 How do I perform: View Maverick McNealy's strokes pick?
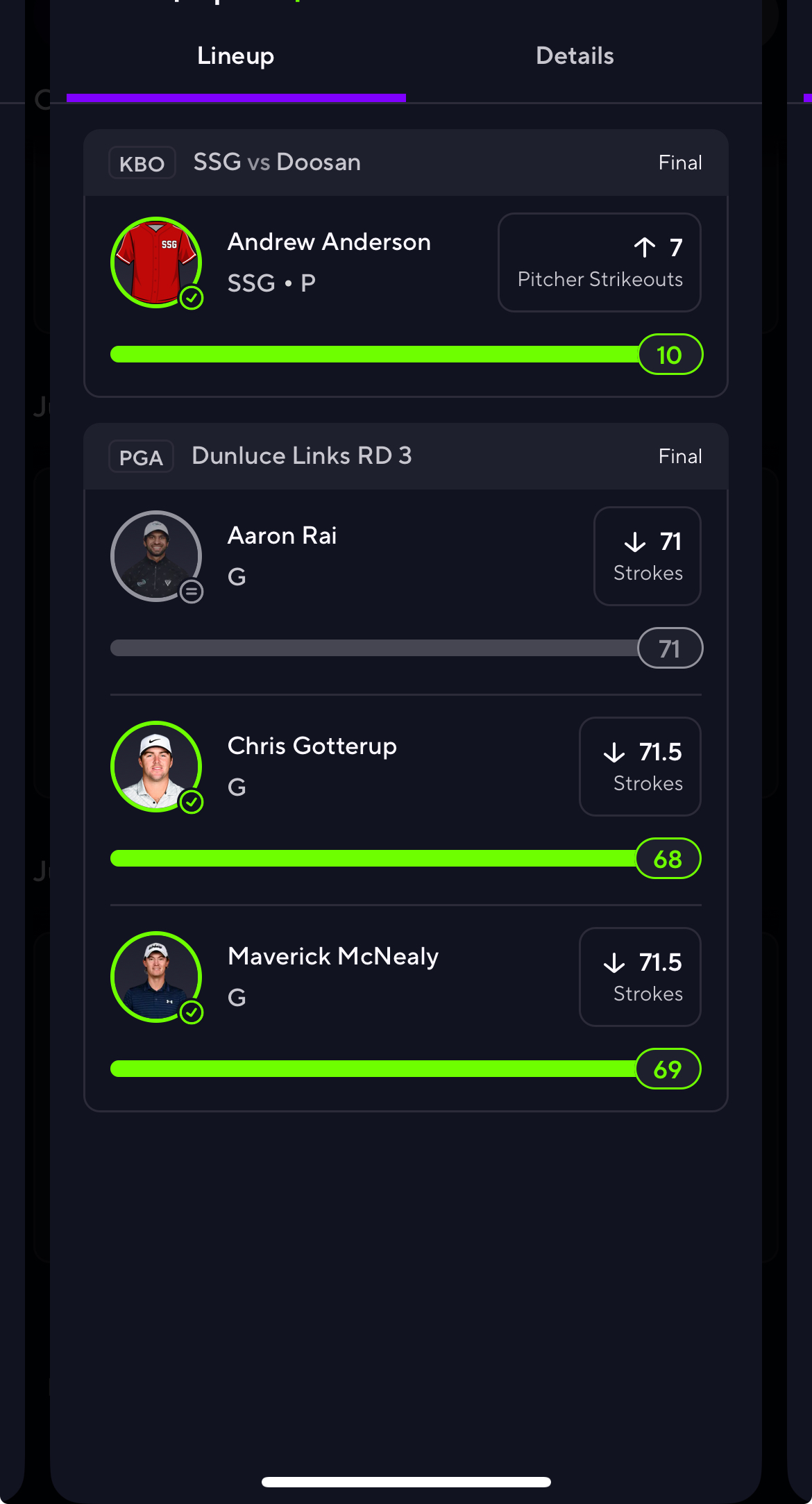(x=640, y=977)
